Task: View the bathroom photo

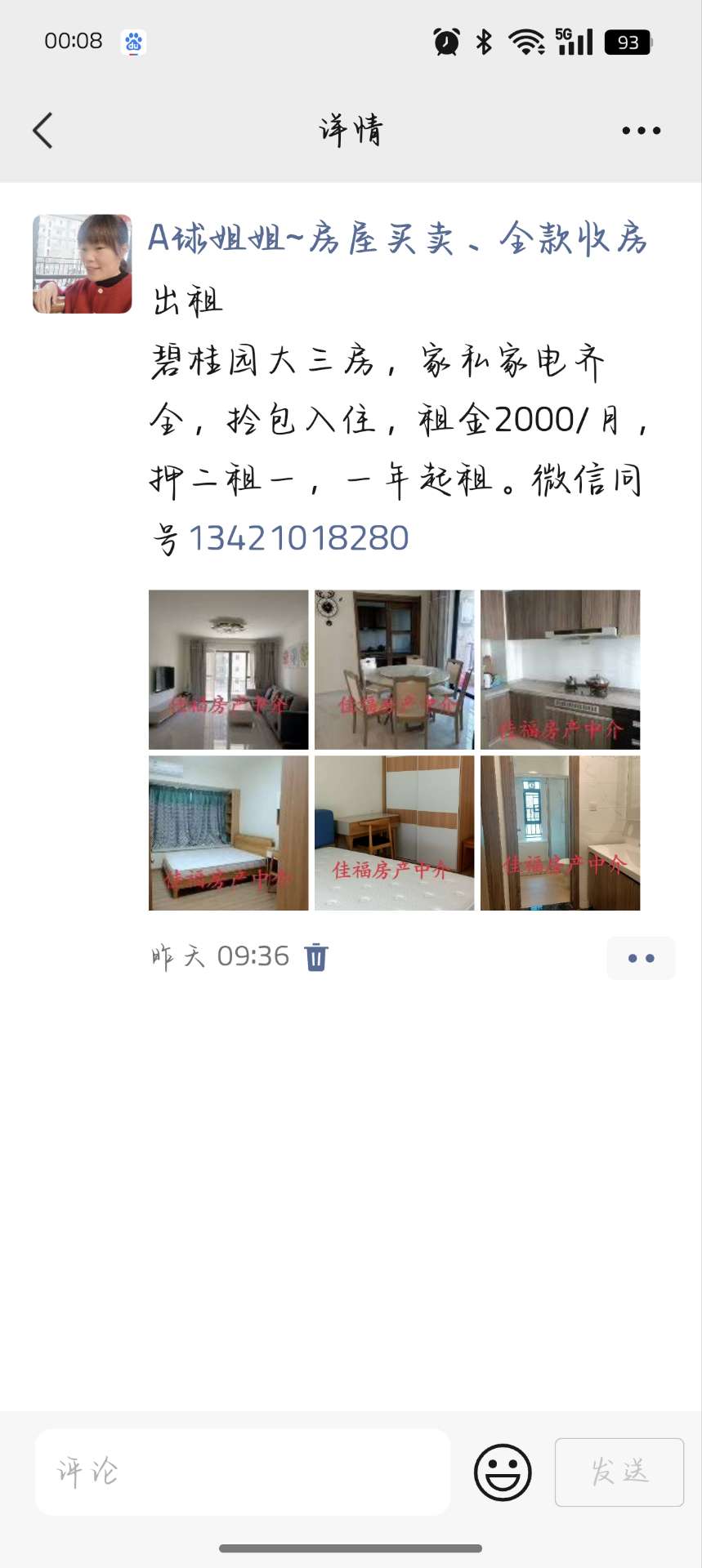Action: point(560,833)
